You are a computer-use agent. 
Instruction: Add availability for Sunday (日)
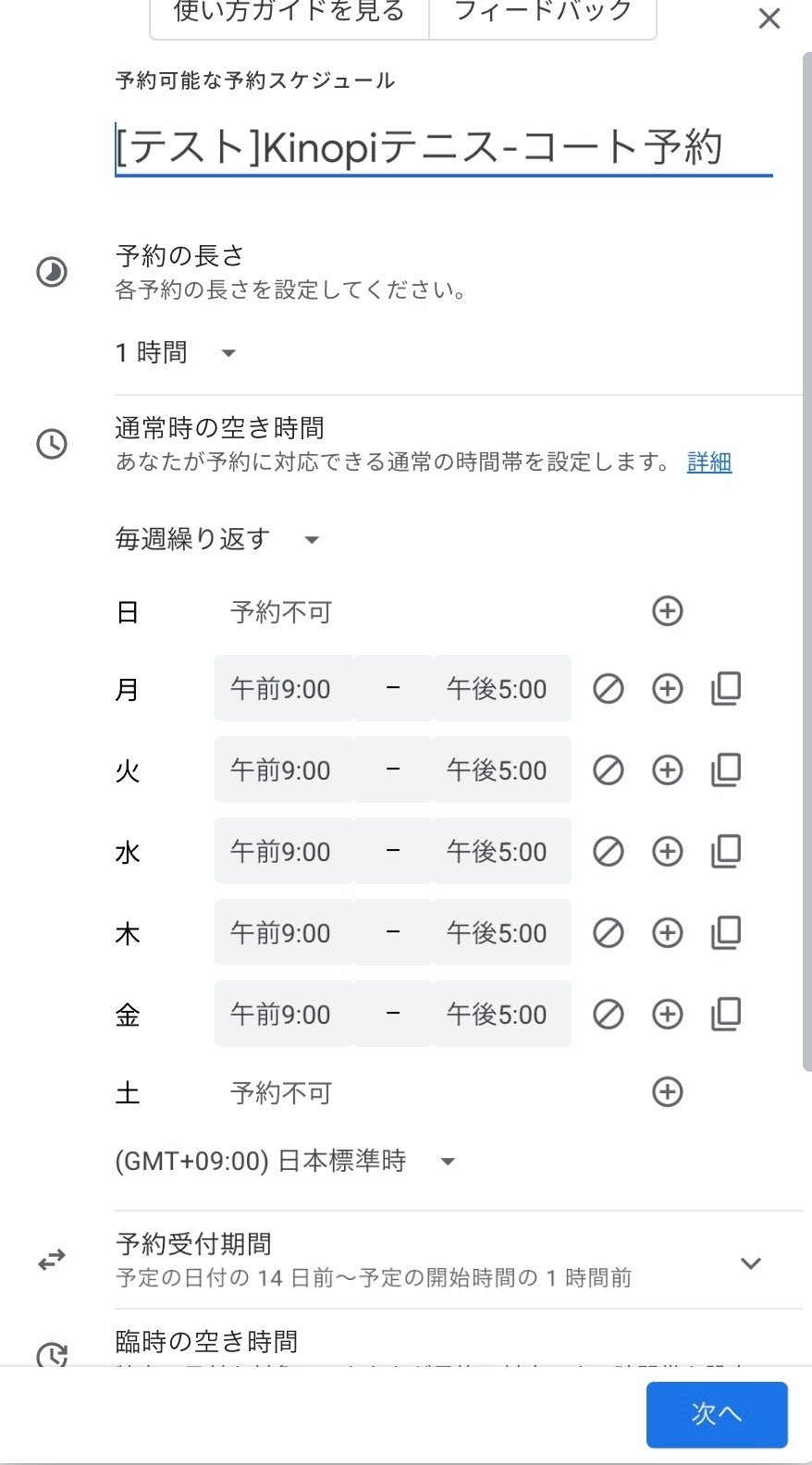click(667, 610)
